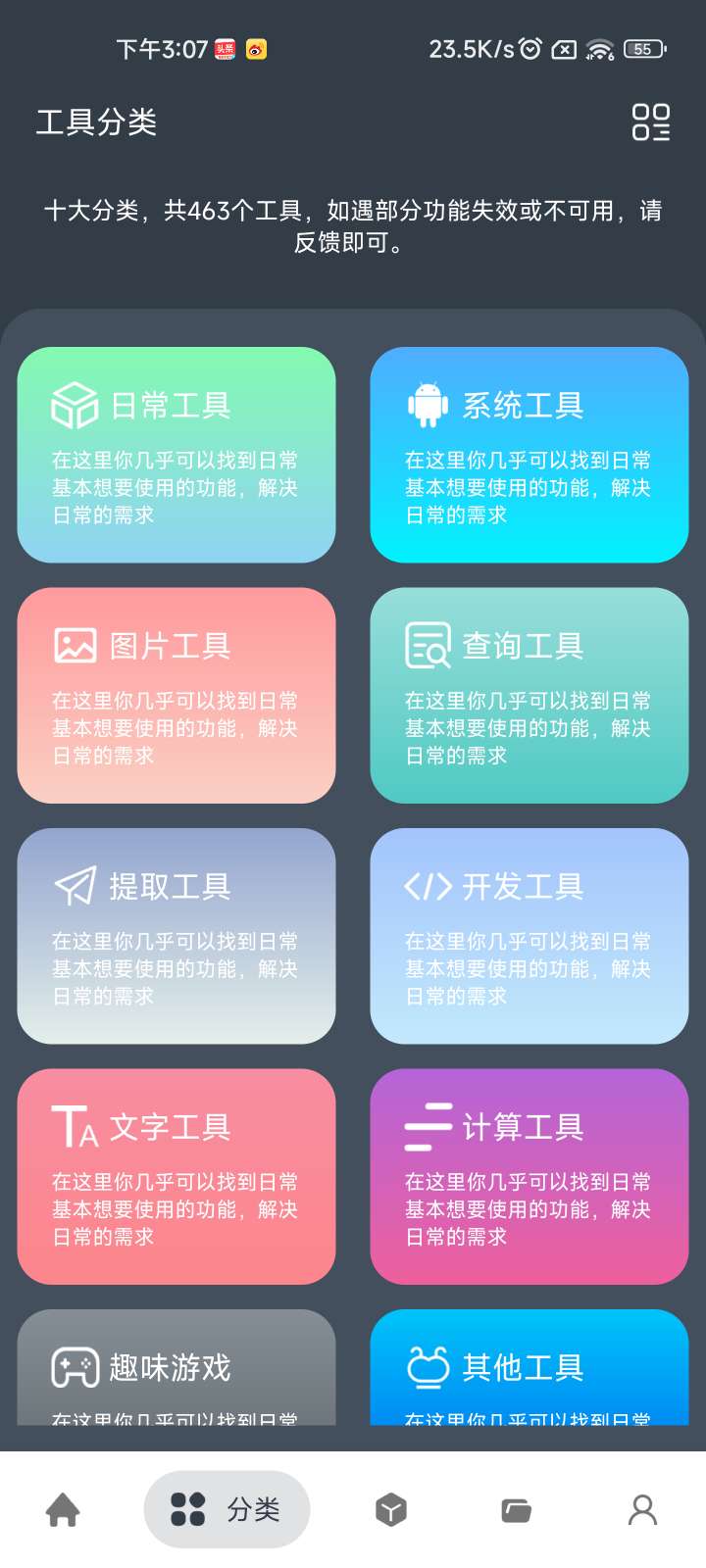Image resolution: width=706 pixels, height=1568 pixels.
Task: Choose the 开发工具 category card
Action: pos(529,936)
